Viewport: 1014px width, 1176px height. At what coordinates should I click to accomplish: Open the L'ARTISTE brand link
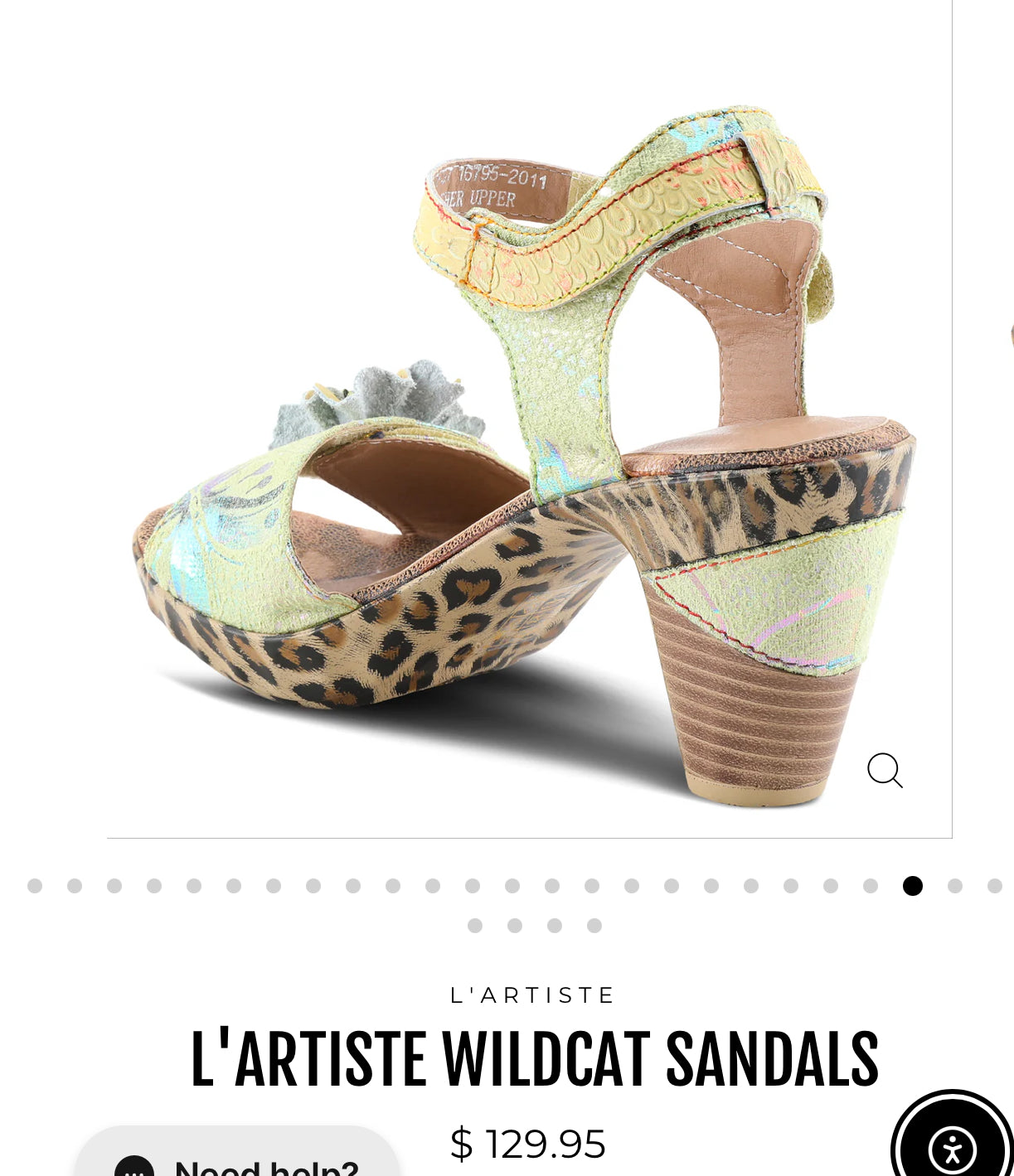pyautogui.click(x=532, y=995)
